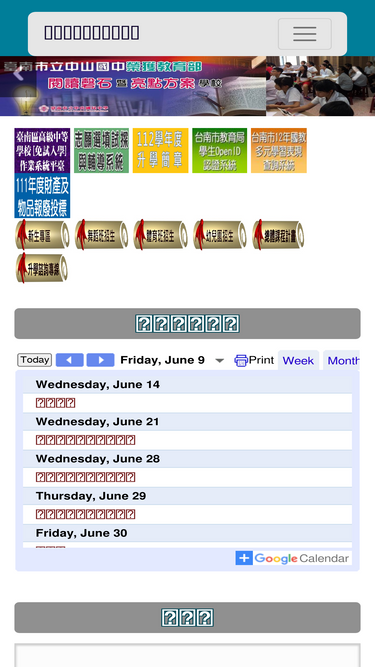Open 臺南區高級中等學校免試入學 作業系統平臺 tile
Image resolution: width=375 pixels, height=667 pixels.
click(42, 151)
